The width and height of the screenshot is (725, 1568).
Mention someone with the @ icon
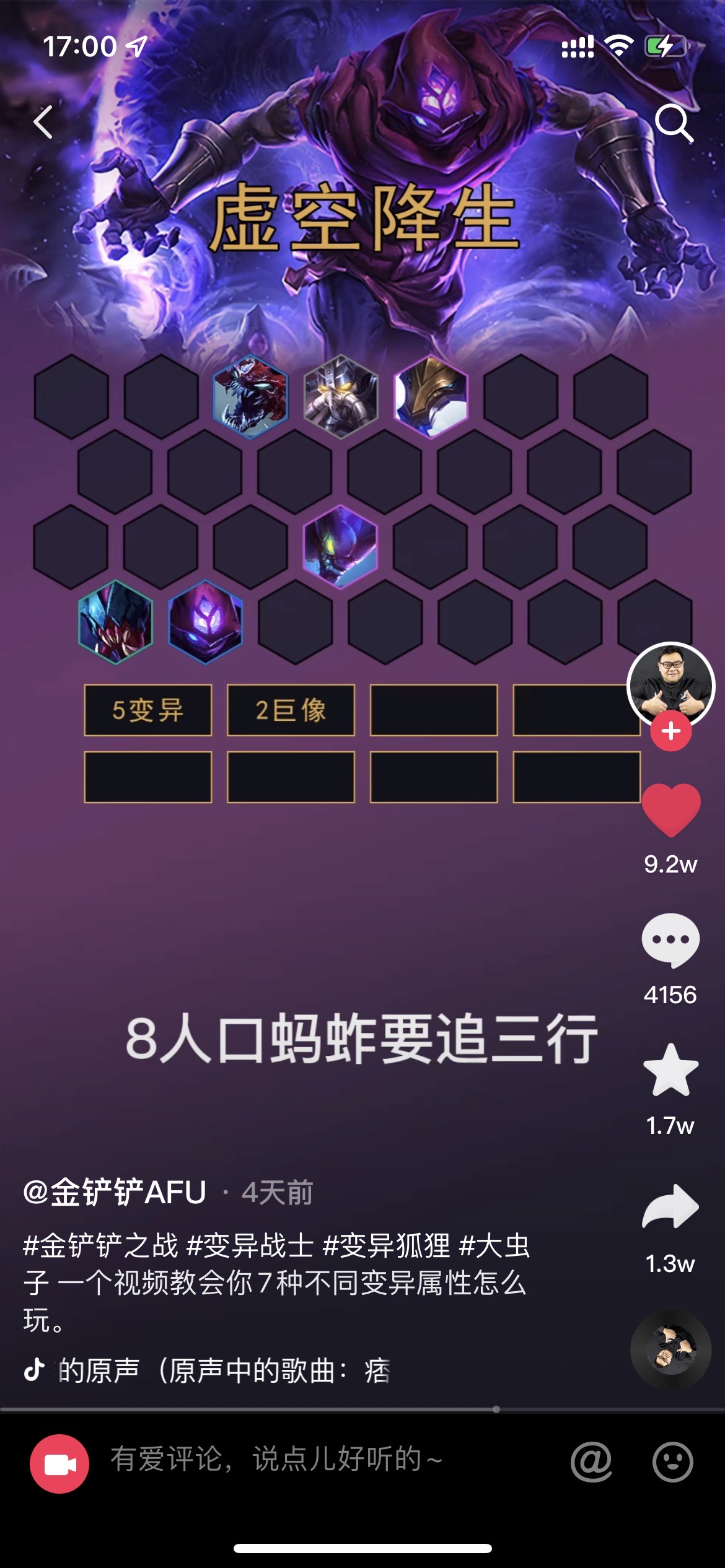pos(591,1461)
